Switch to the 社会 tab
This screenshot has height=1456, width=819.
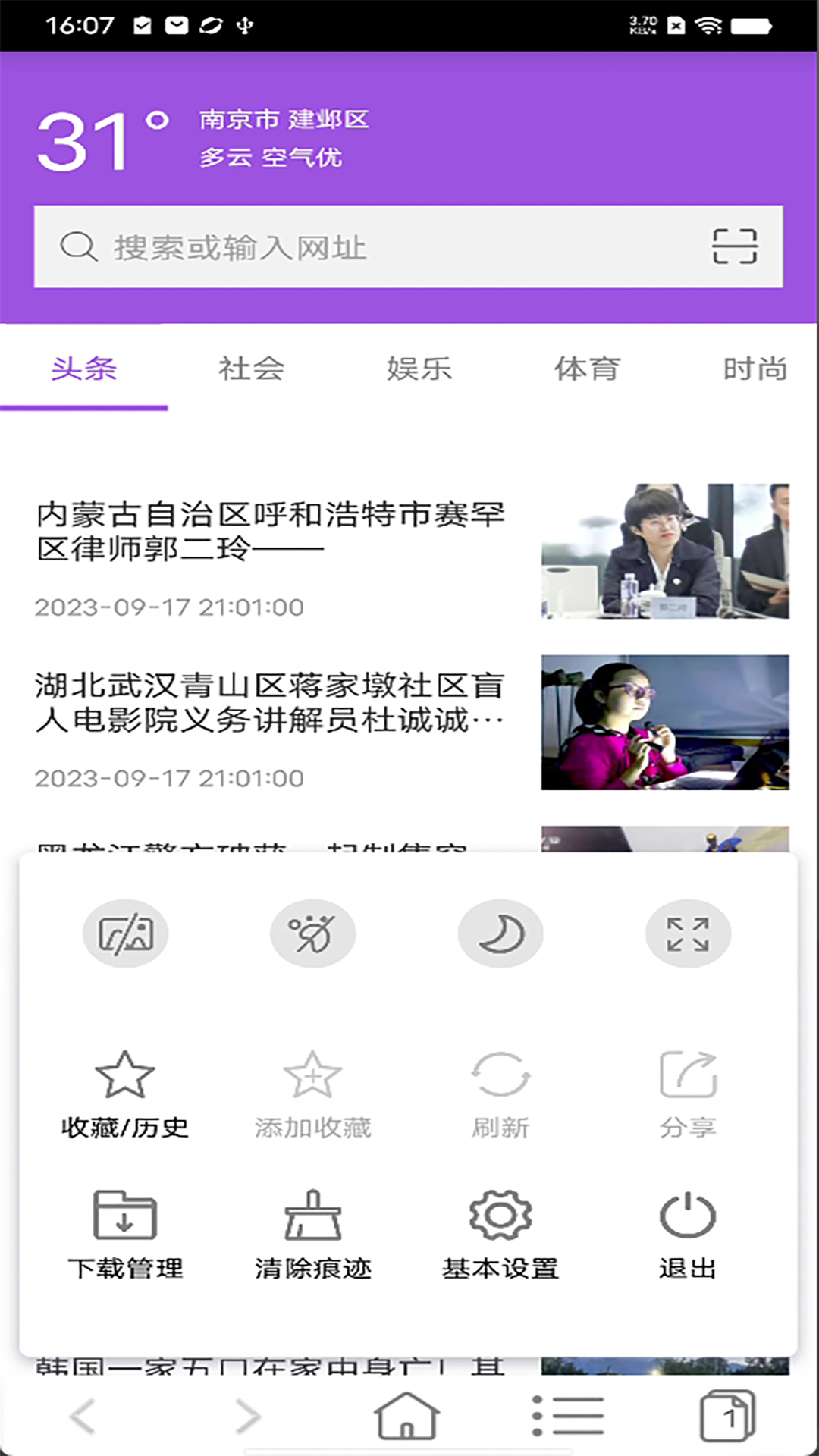(x=251, y=369)
